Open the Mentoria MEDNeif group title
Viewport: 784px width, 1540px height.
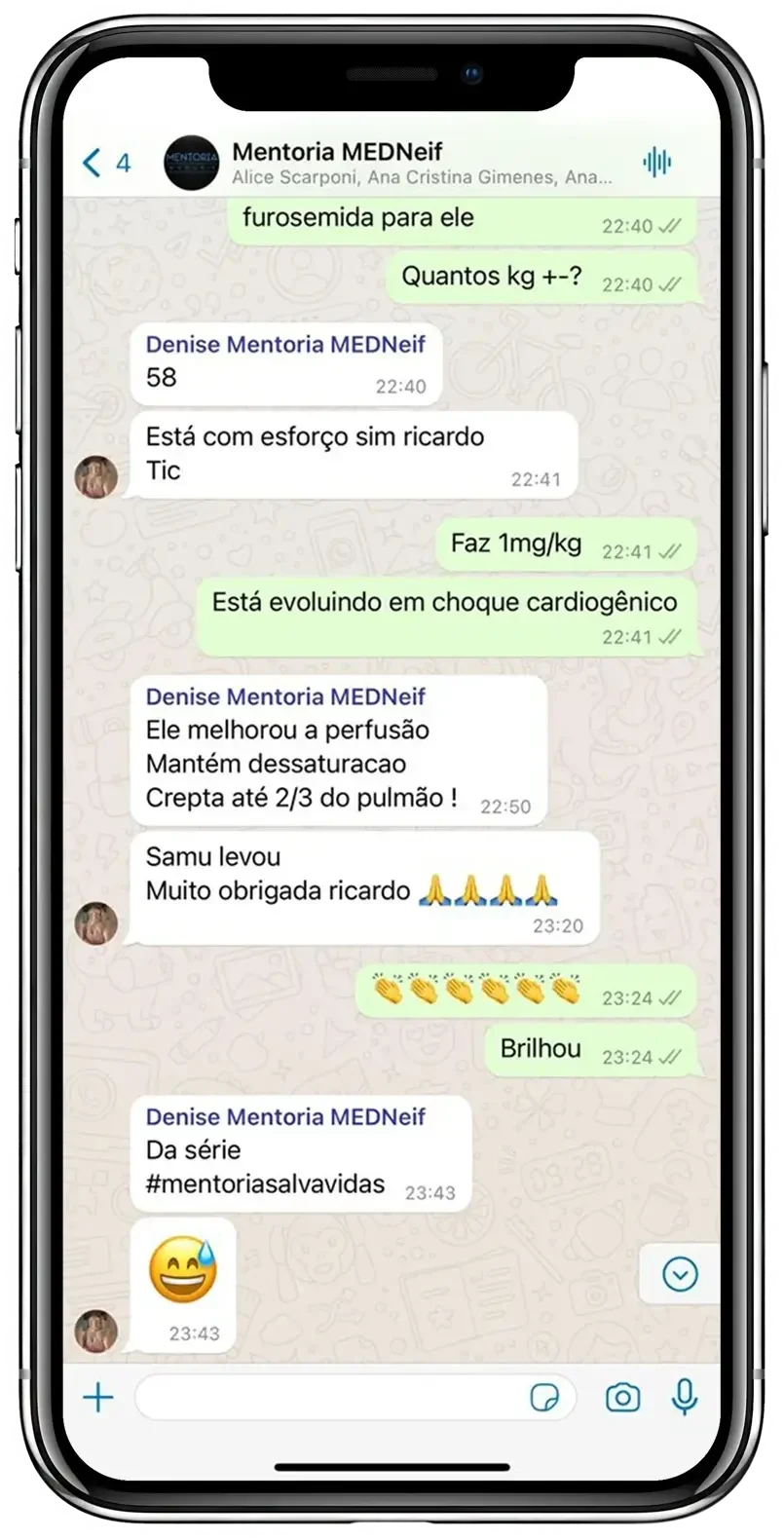(338, 151)
